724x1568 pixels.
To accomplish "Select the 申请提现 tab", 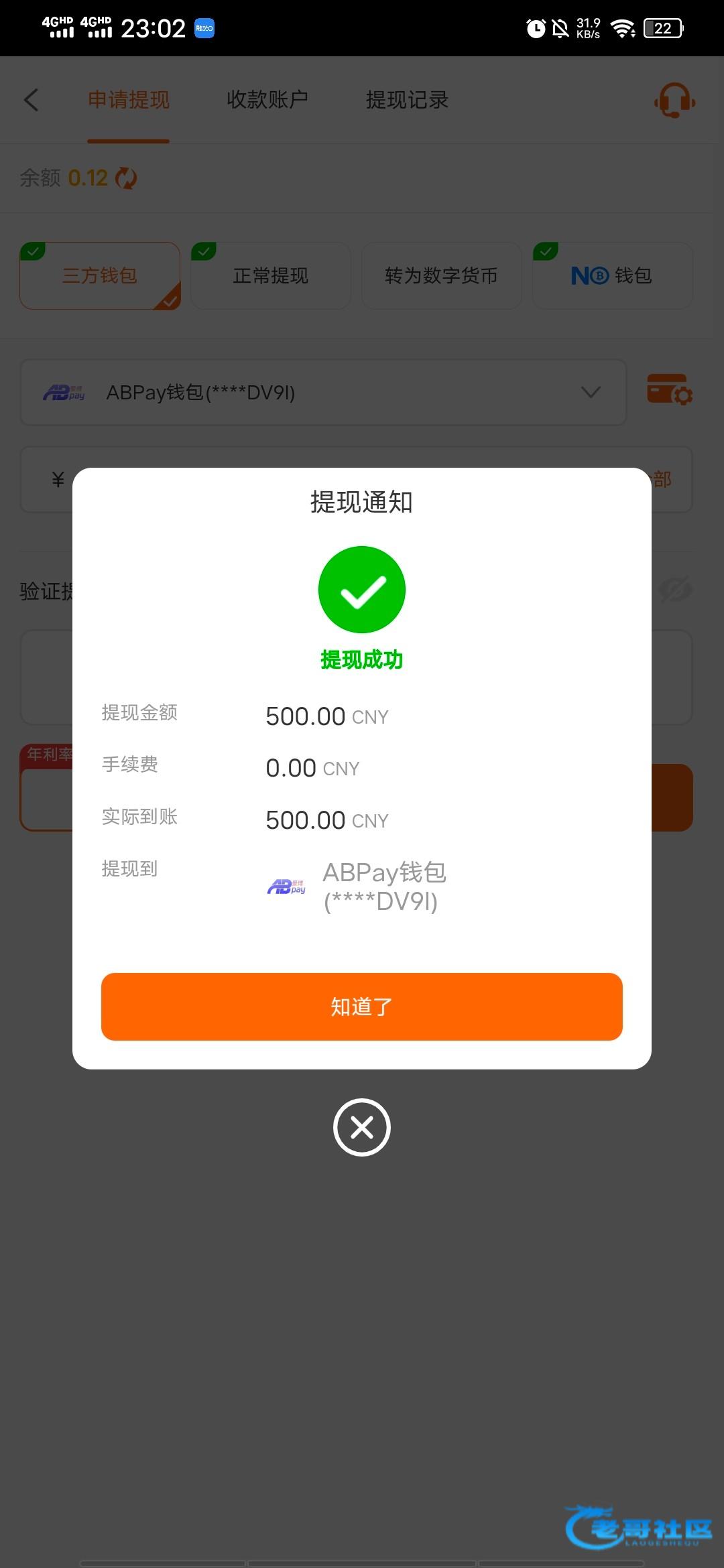I will point(128,100).
